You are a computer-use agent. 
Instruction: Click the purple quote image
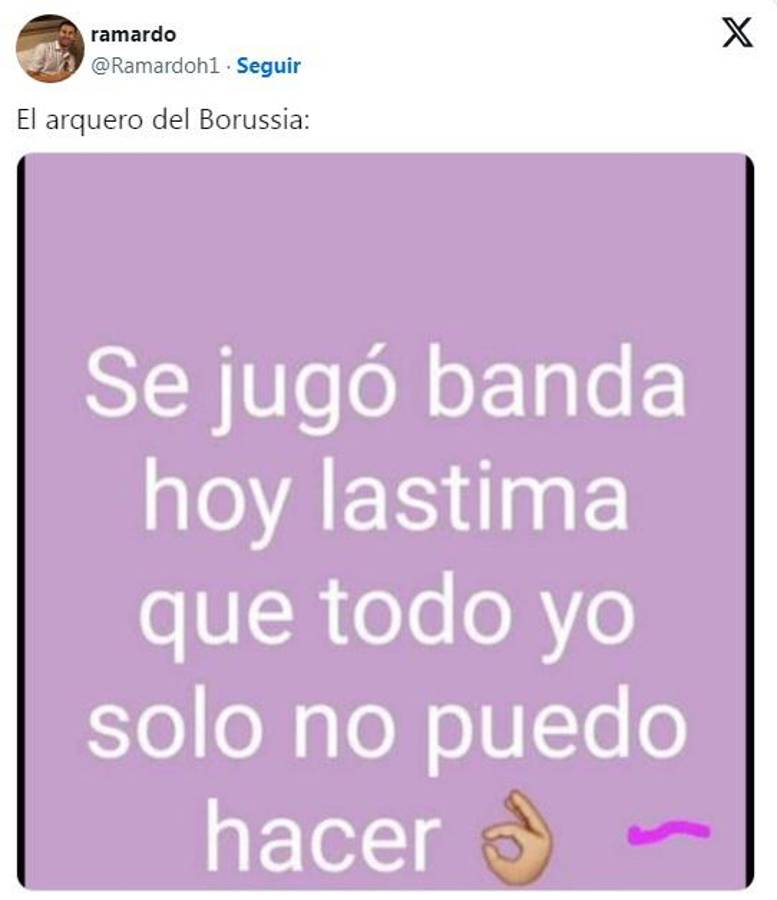(x=388, y=525)
